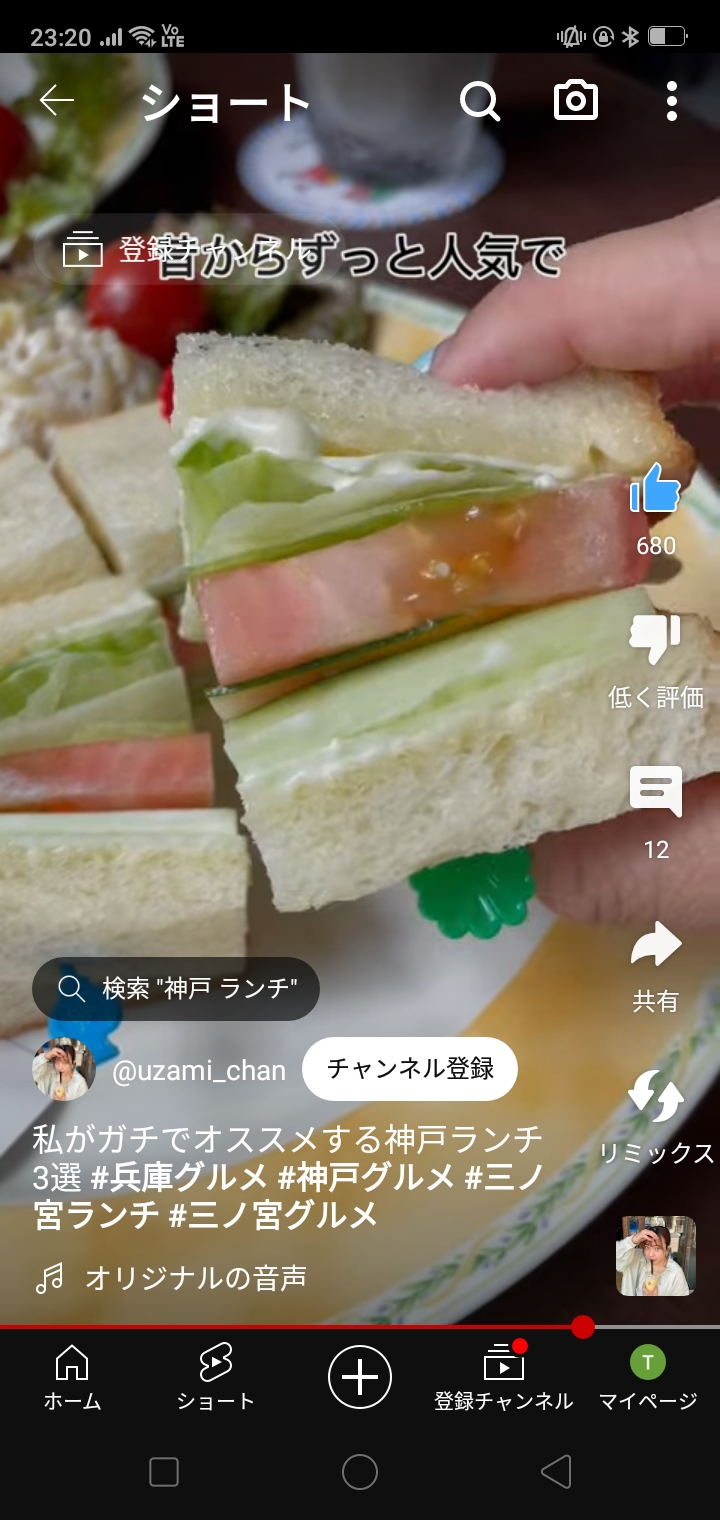Image resolution: width=720 pixels, height=1520 pixels.
Task: Tap the 登録チャンネル chip near the top
Action: pyautogui.click(x=110, y=250)
